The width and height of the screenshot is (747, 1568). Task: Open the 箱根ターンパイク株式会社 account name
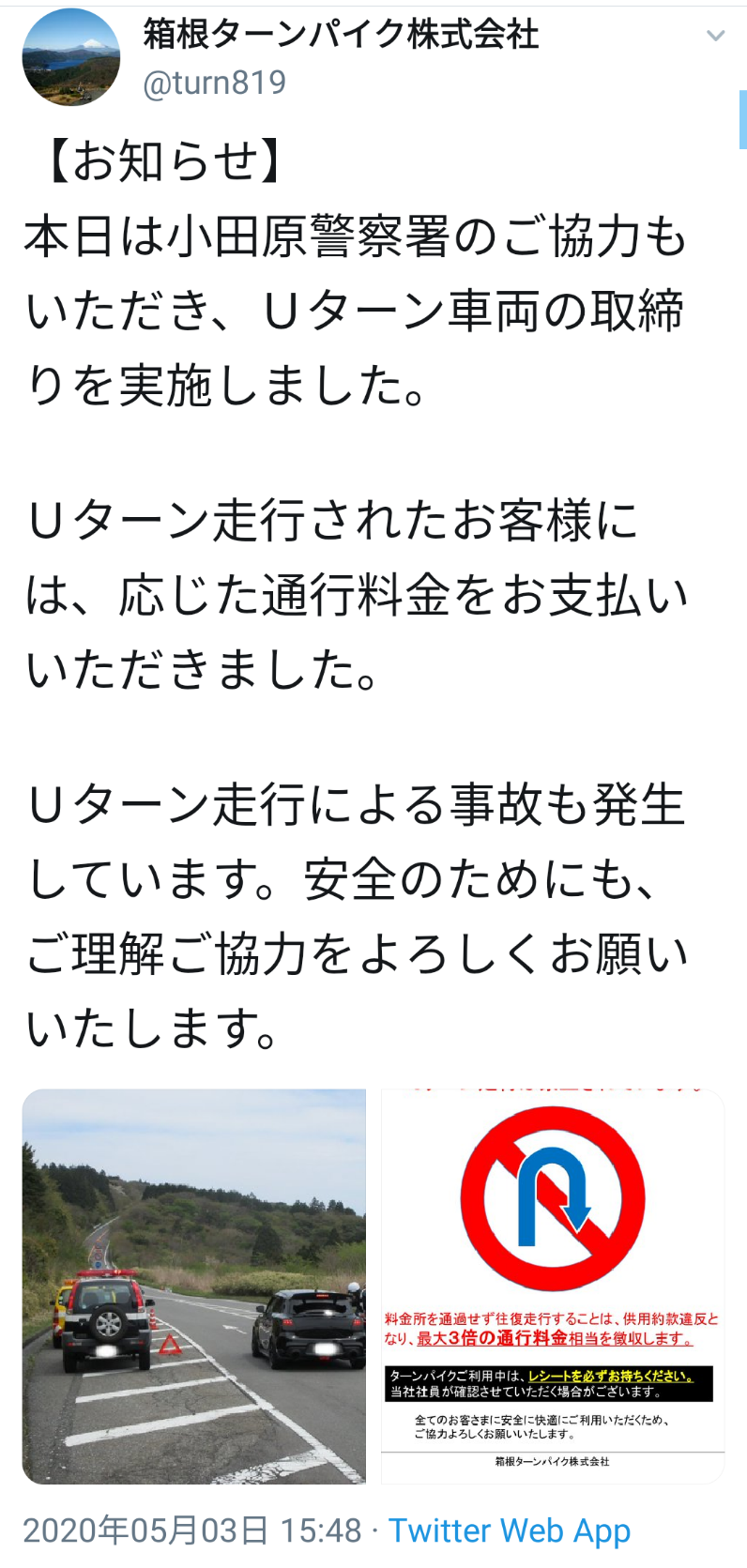click(x=341, y=34)
